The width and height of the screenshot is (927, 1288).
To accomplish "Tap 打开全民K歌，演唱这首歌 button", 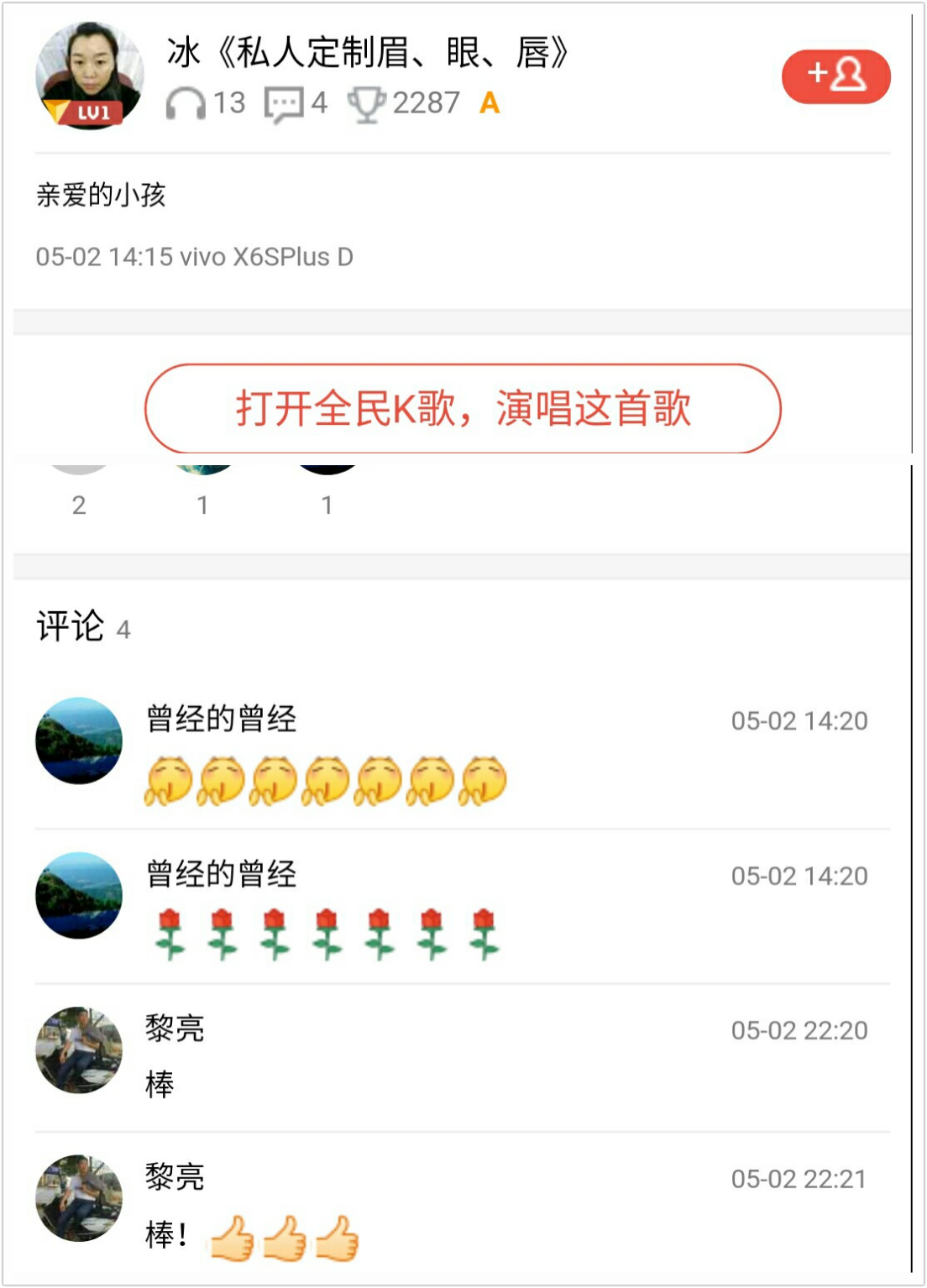I will 463,409.
